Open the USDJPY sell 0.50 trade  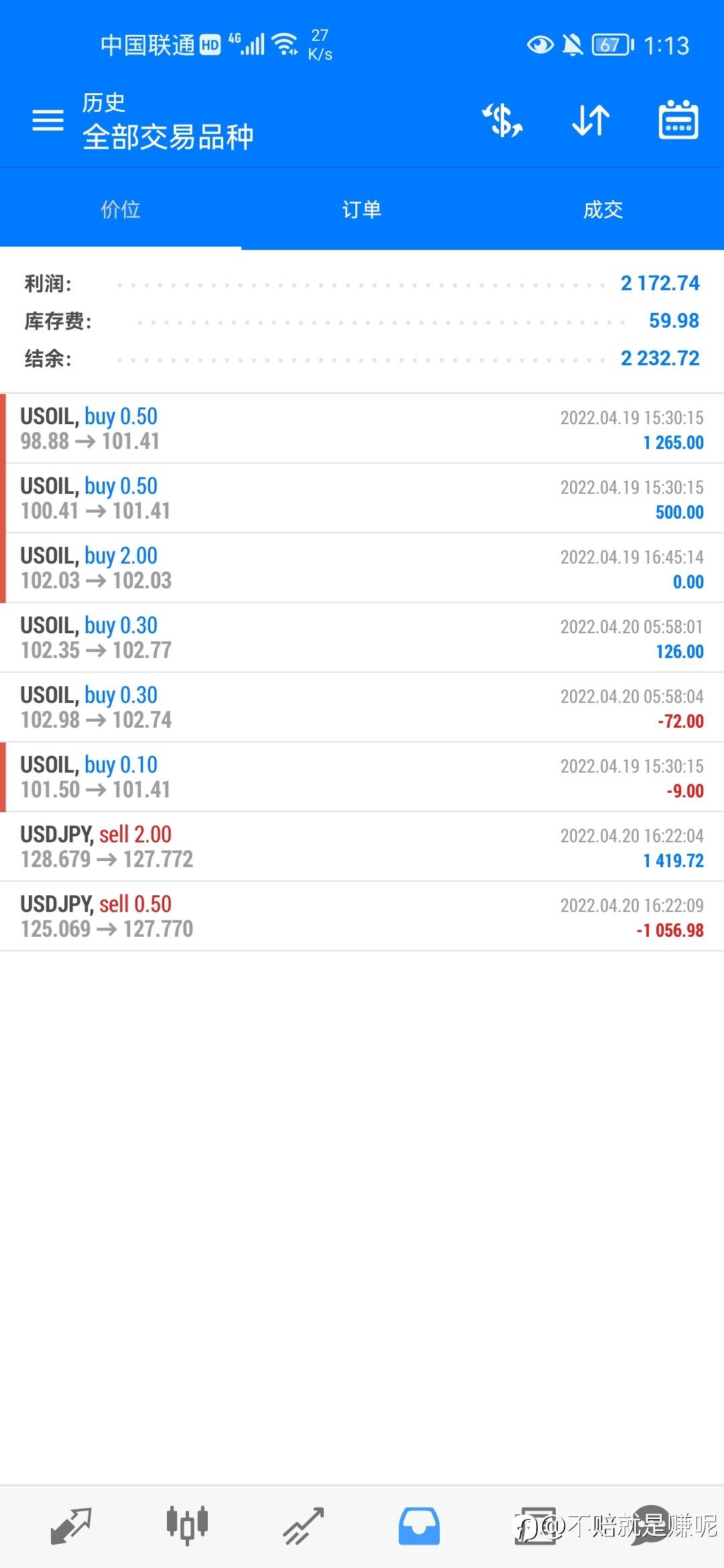click(362, 917)
